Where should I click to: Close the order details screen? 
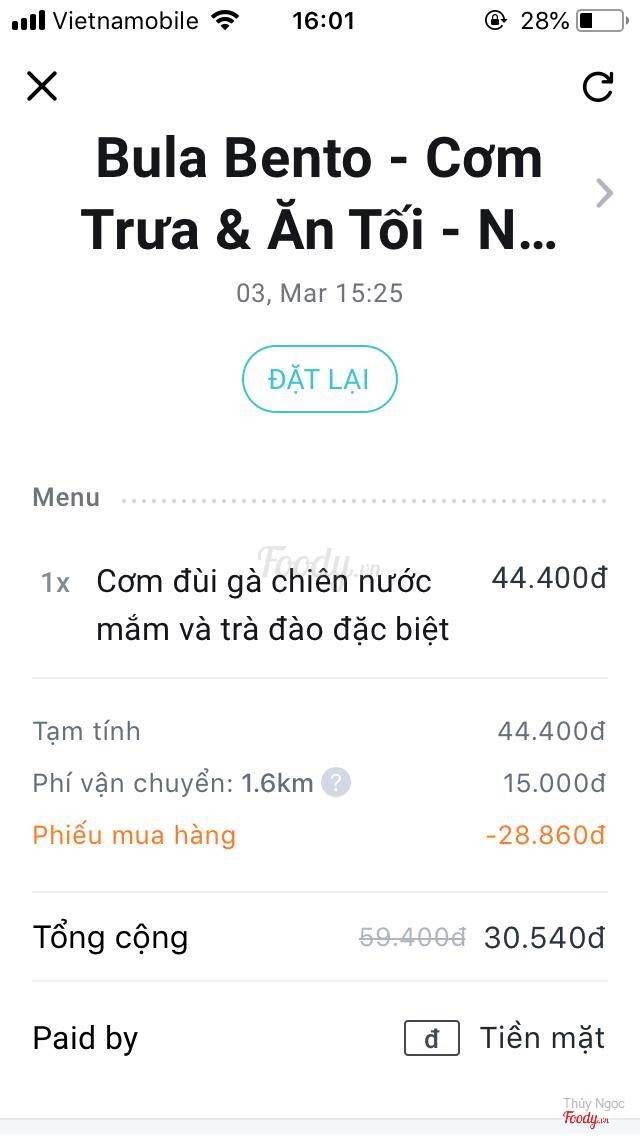click(42, 86)
